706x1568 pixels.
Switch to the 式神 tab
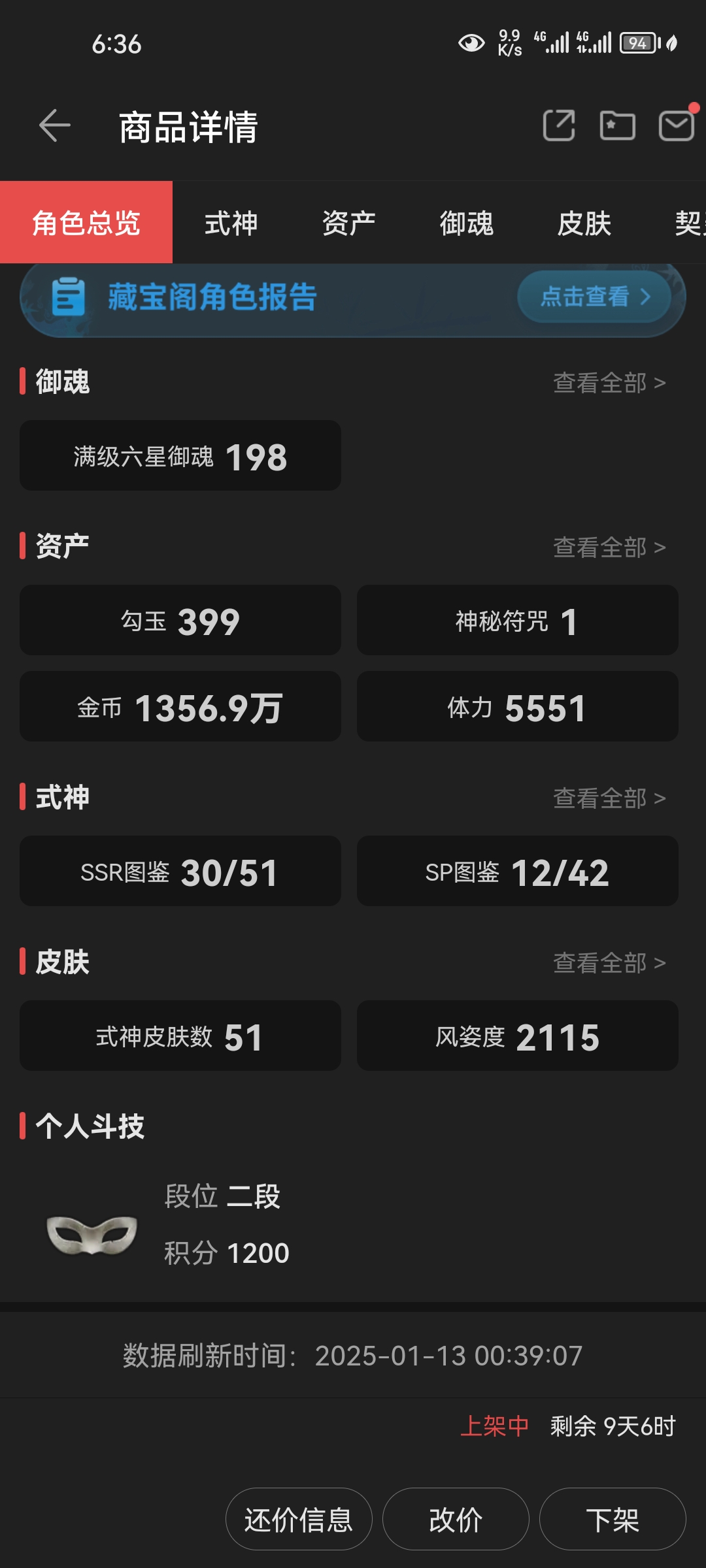[231, 223]
